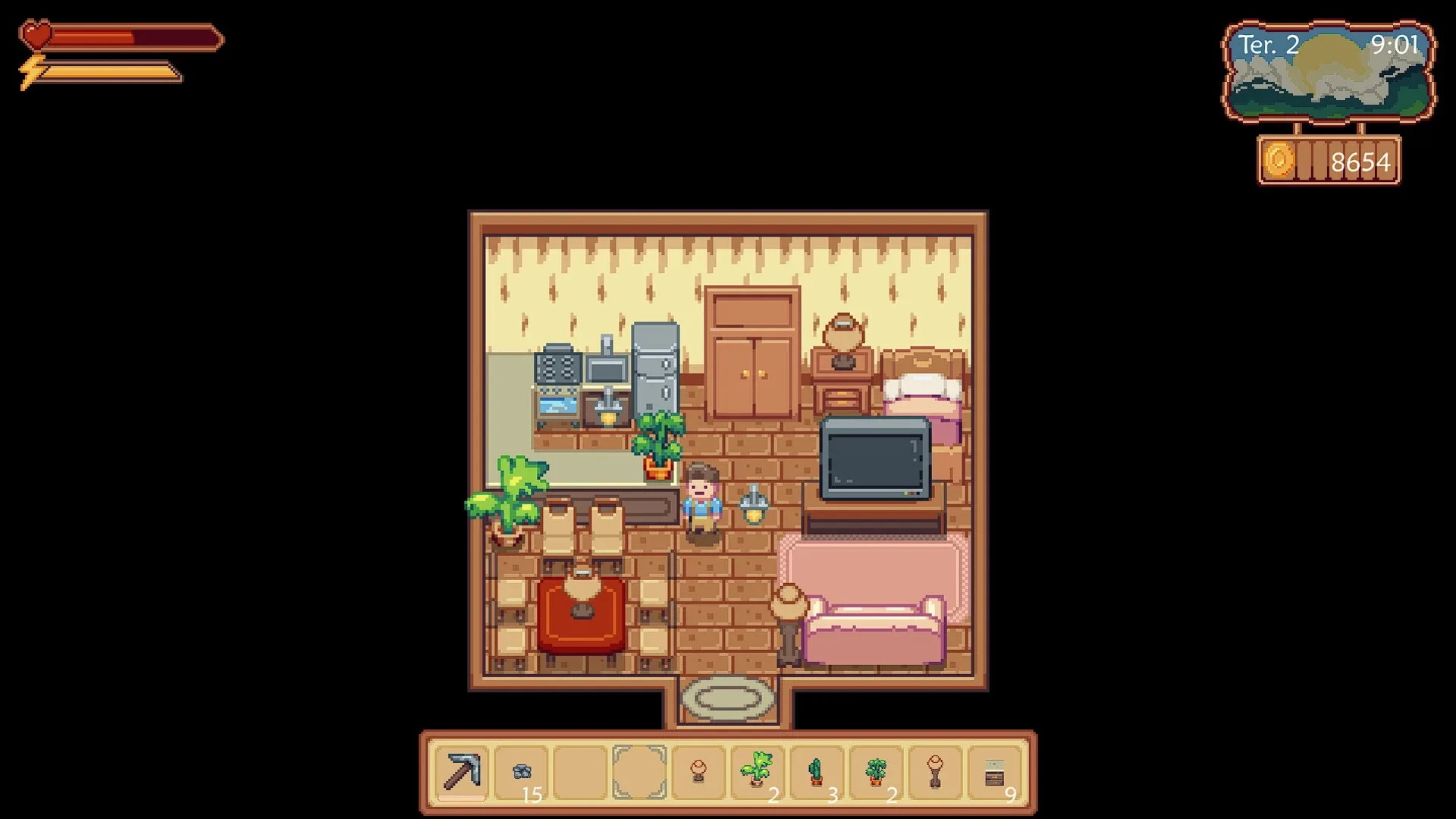Screen dimensions: 1456x819
Task: Select the kitchen counter stack of 9
Action: 994,772
